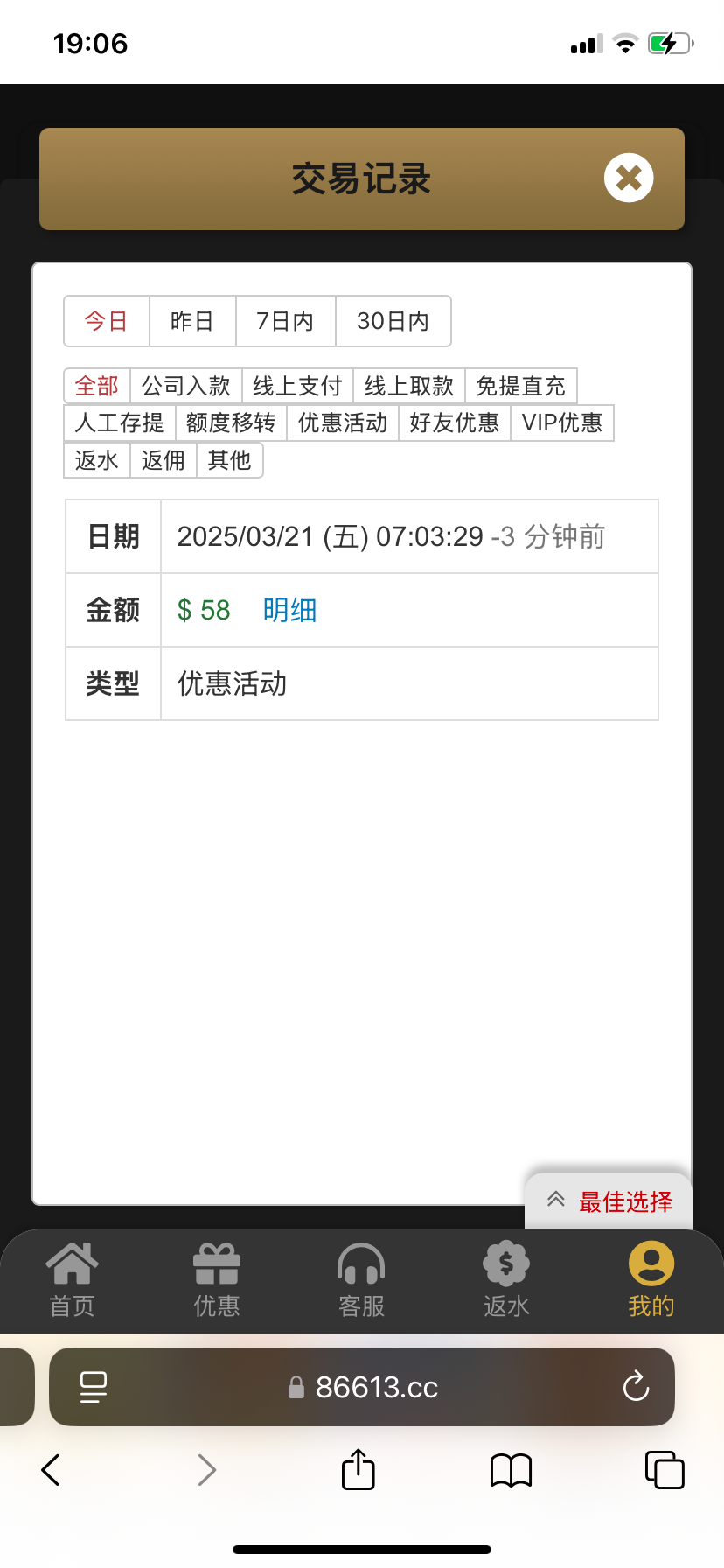The image size is (724, 1568).
Task: Filter by 线上支付 type
Action: click(x=297, y=386)
